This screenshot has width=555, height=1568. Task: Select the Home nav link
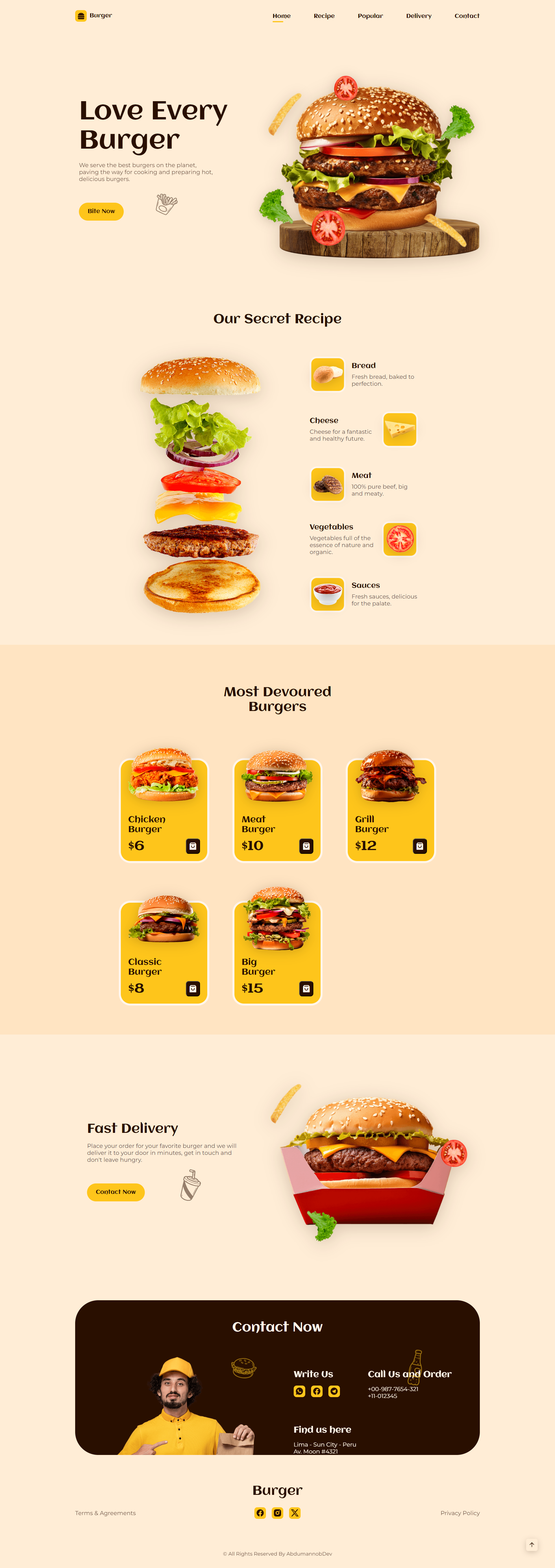pyautogui.click(x=281, y=16)
